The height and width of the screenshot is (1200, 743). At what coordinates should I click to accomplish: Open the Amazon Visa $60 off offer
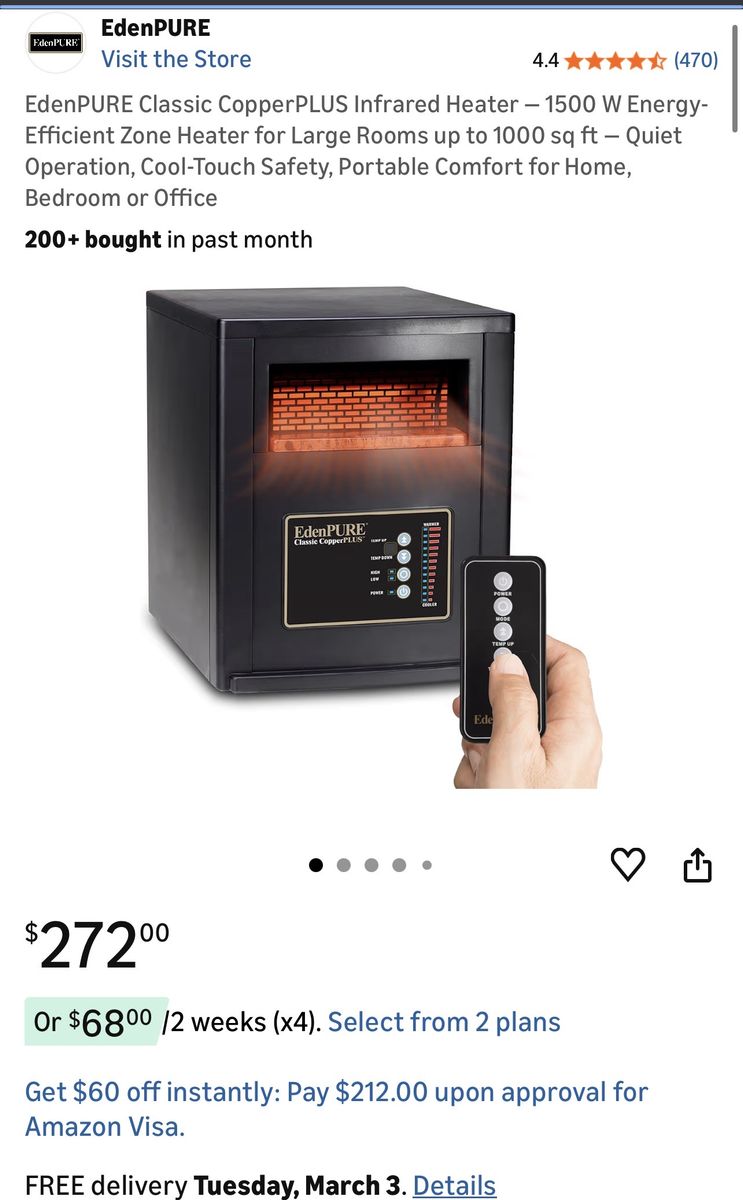pos(336,1108)
